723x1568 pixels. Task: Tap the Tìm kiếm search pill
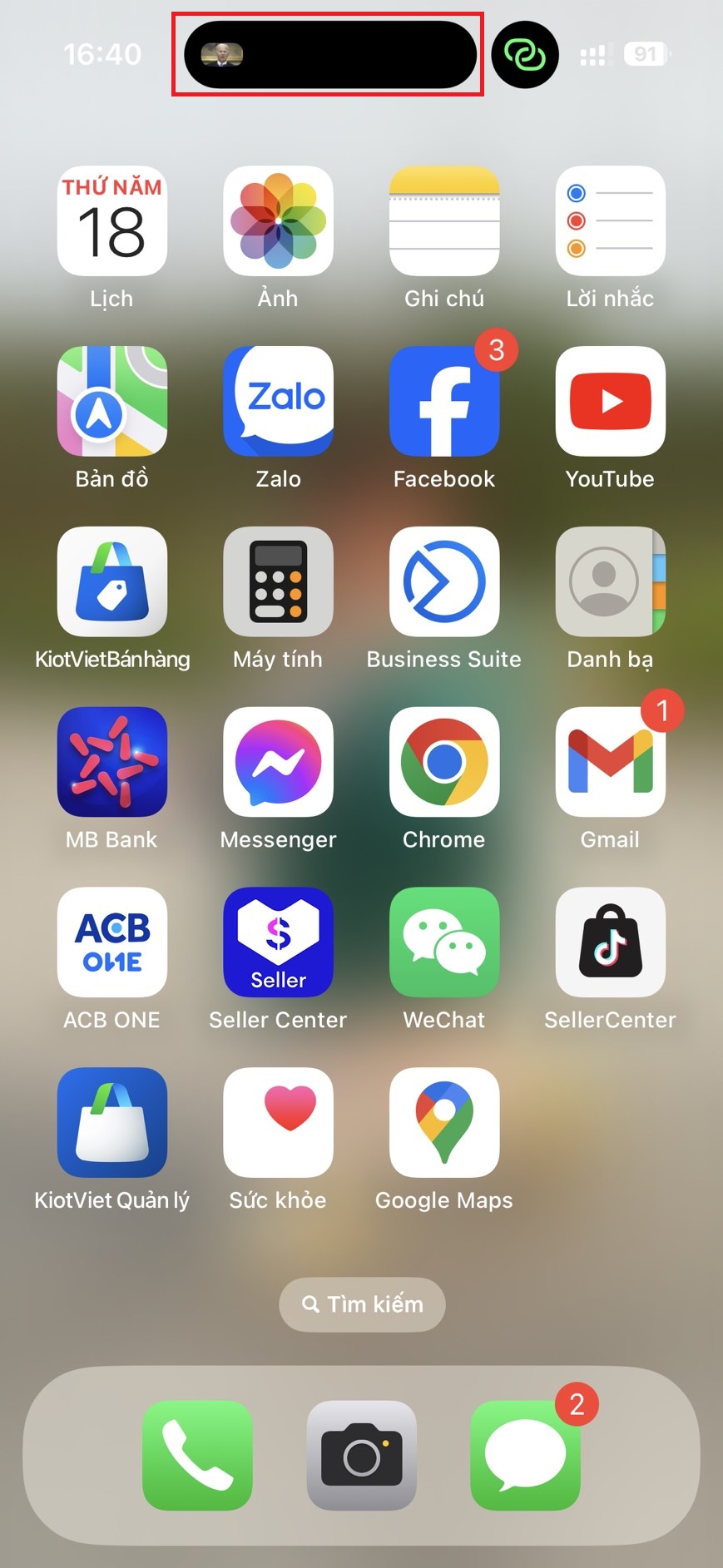coord(362,1304)
